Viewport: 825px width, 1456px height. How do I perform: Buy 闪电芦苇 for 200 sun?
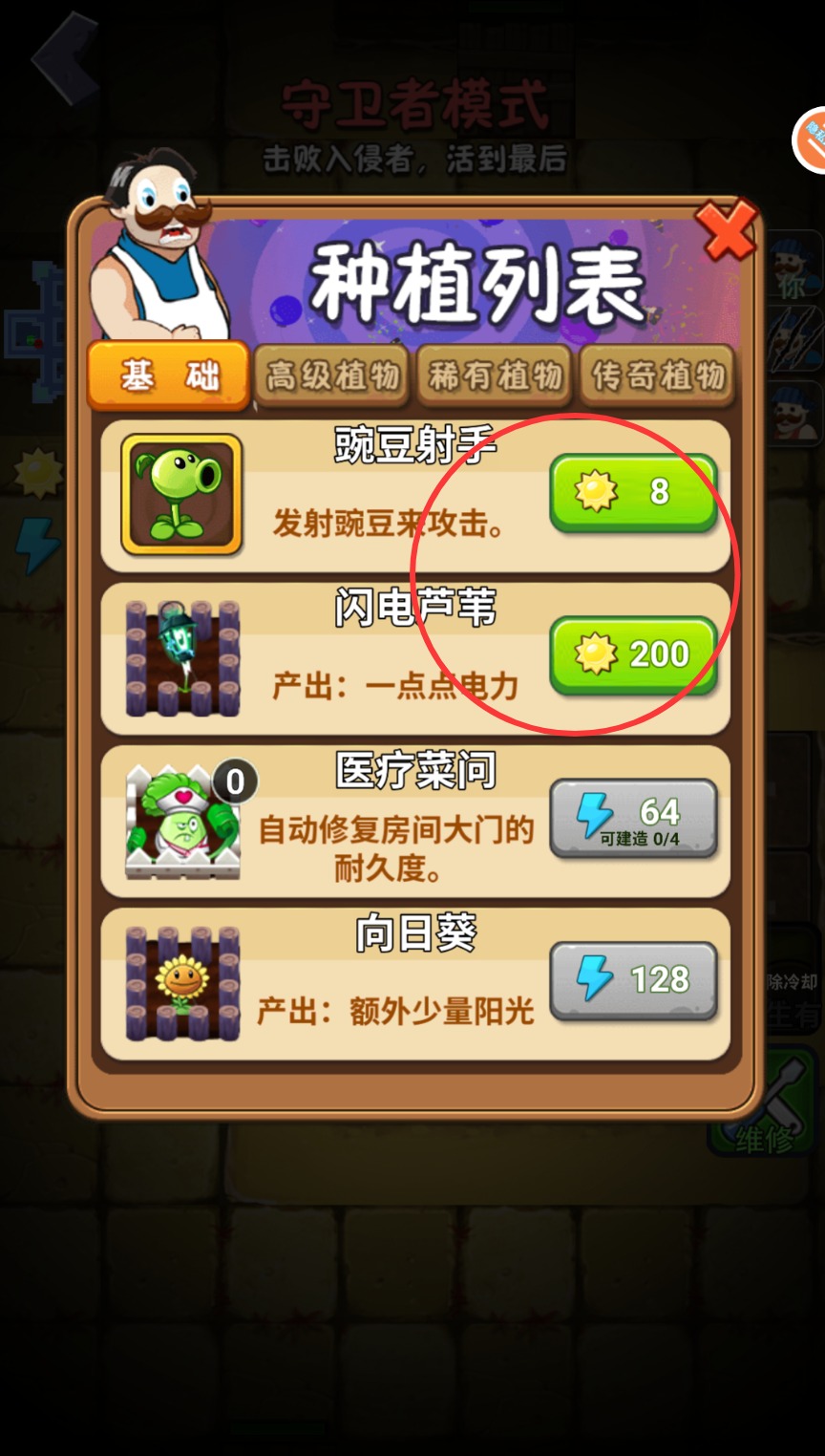[x=633, y=655]
